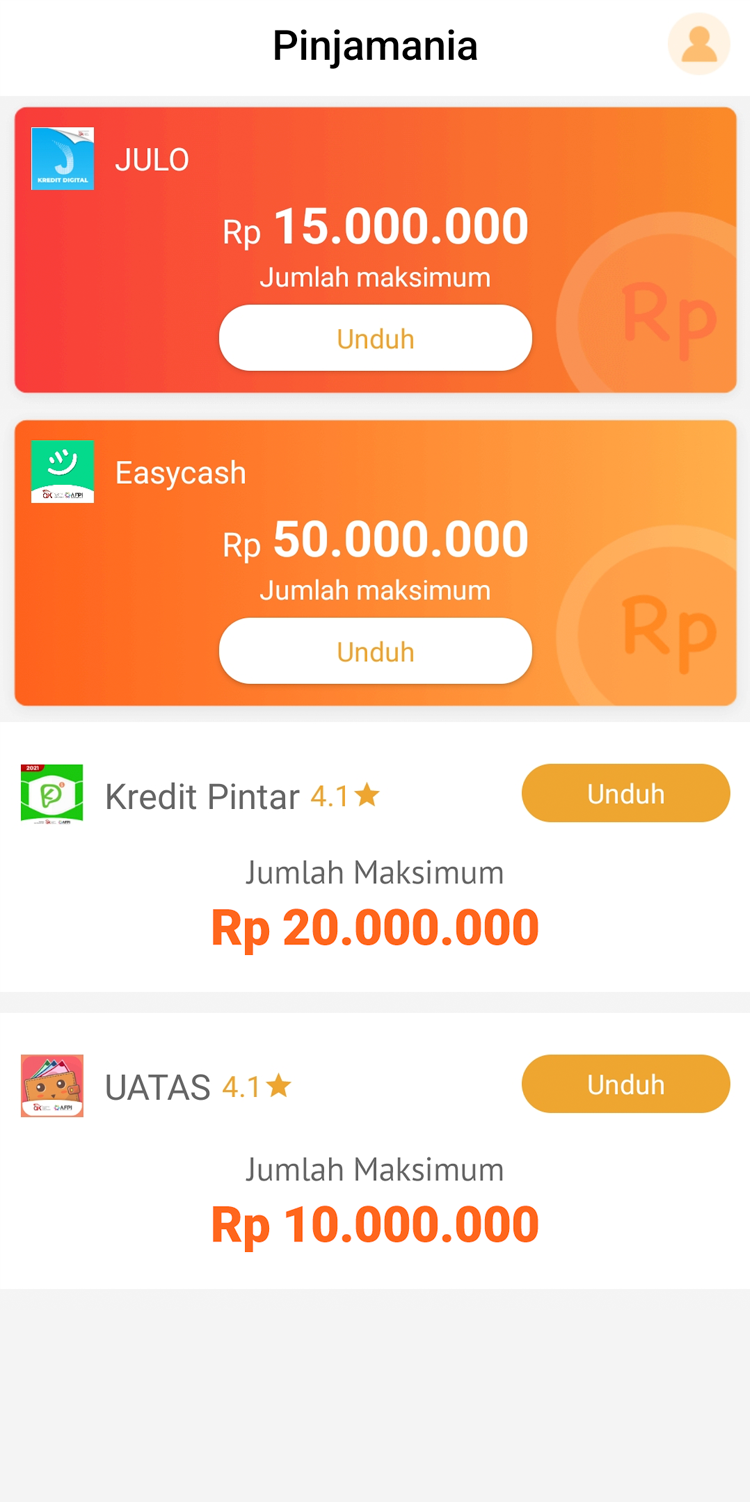Open the Easycash app icon
750x1502 pixels.
pos(62,471)
